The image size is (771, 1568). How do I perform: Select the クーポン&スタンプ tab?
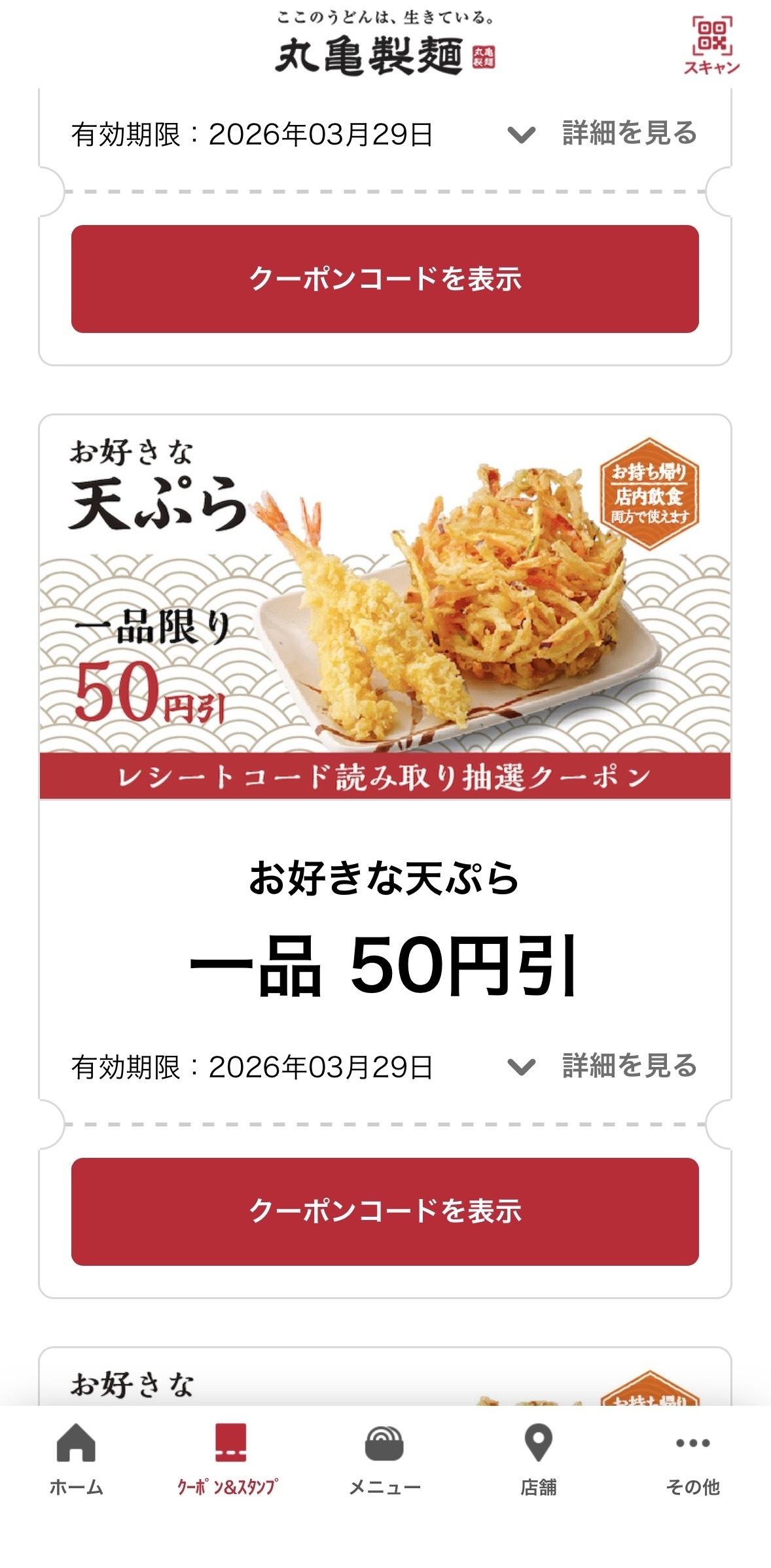pyautogui.click(x=229, y=1456)
